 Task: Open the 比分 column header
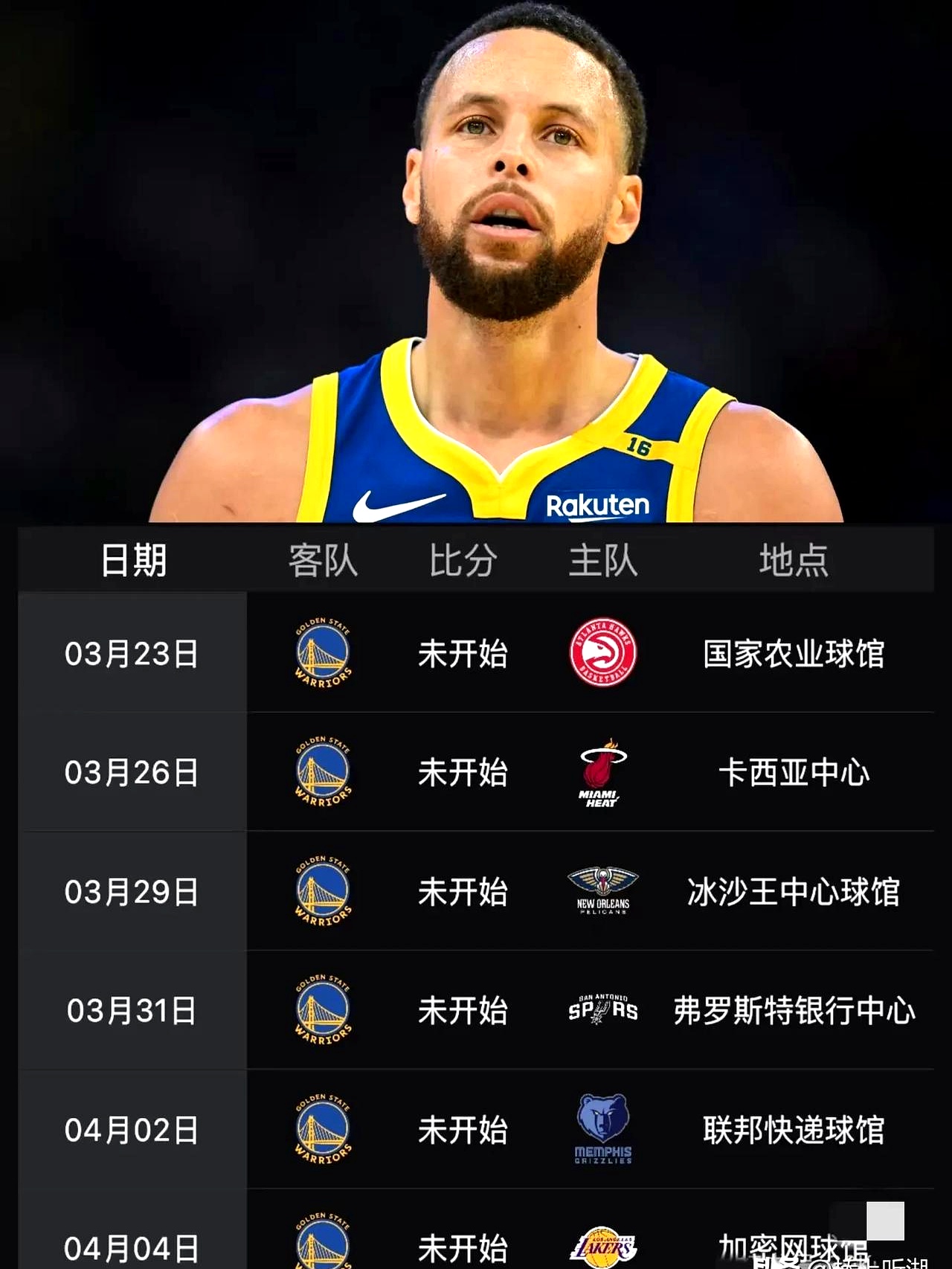(x=464, y=562)
